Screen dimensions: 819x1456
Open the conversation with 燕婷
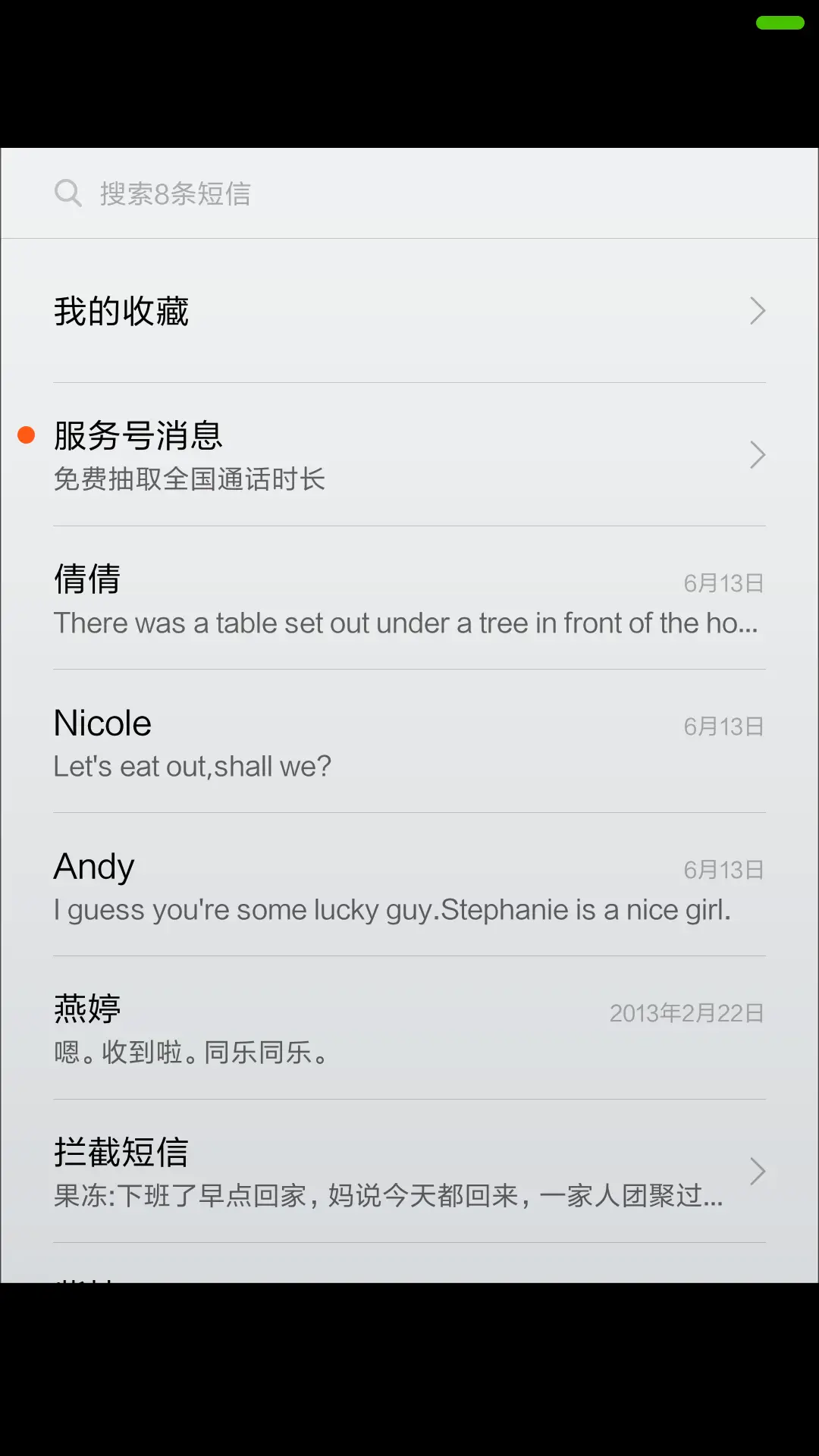pos(409,1029)
